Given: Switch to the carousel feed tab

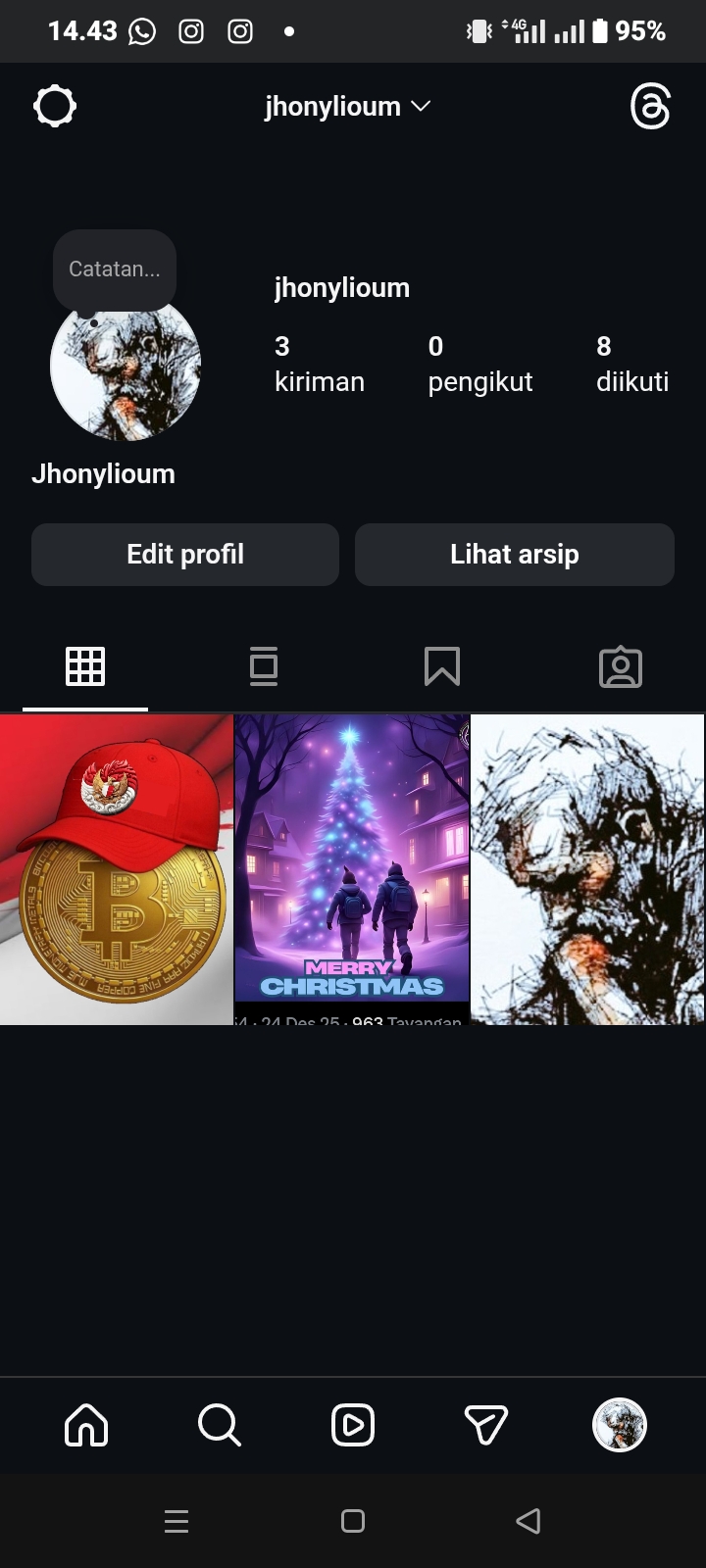Looking at the screenshot, I should coord(264,666).
